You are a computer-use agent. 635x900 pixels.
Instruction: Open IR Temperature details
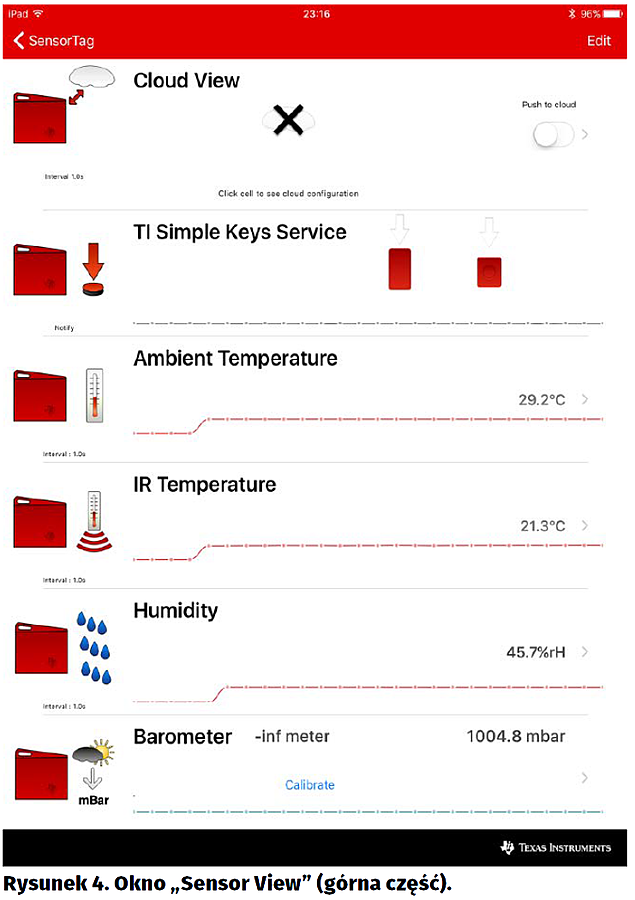tap(584, 526)
